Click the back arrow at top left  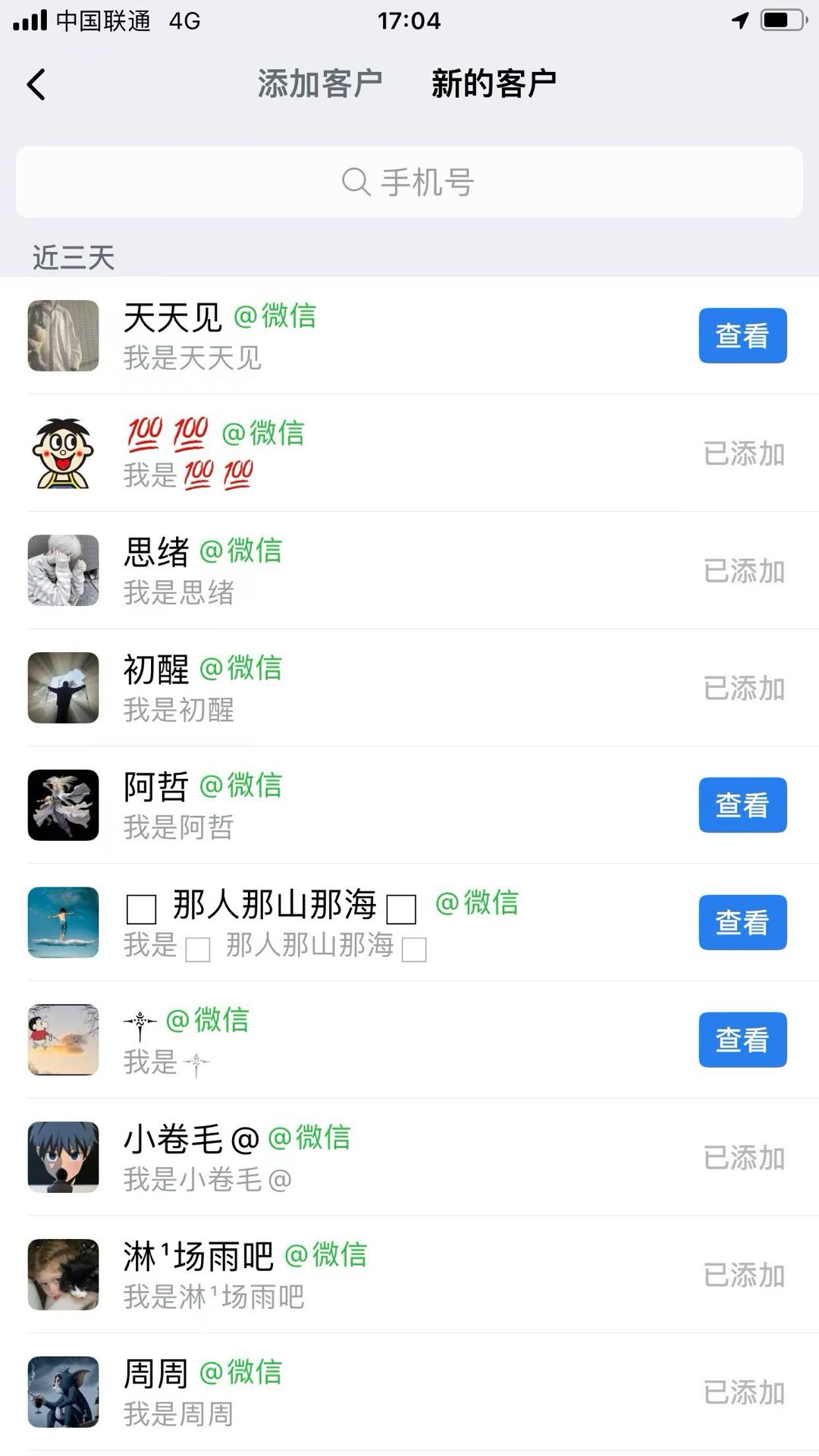click(36, 86)
